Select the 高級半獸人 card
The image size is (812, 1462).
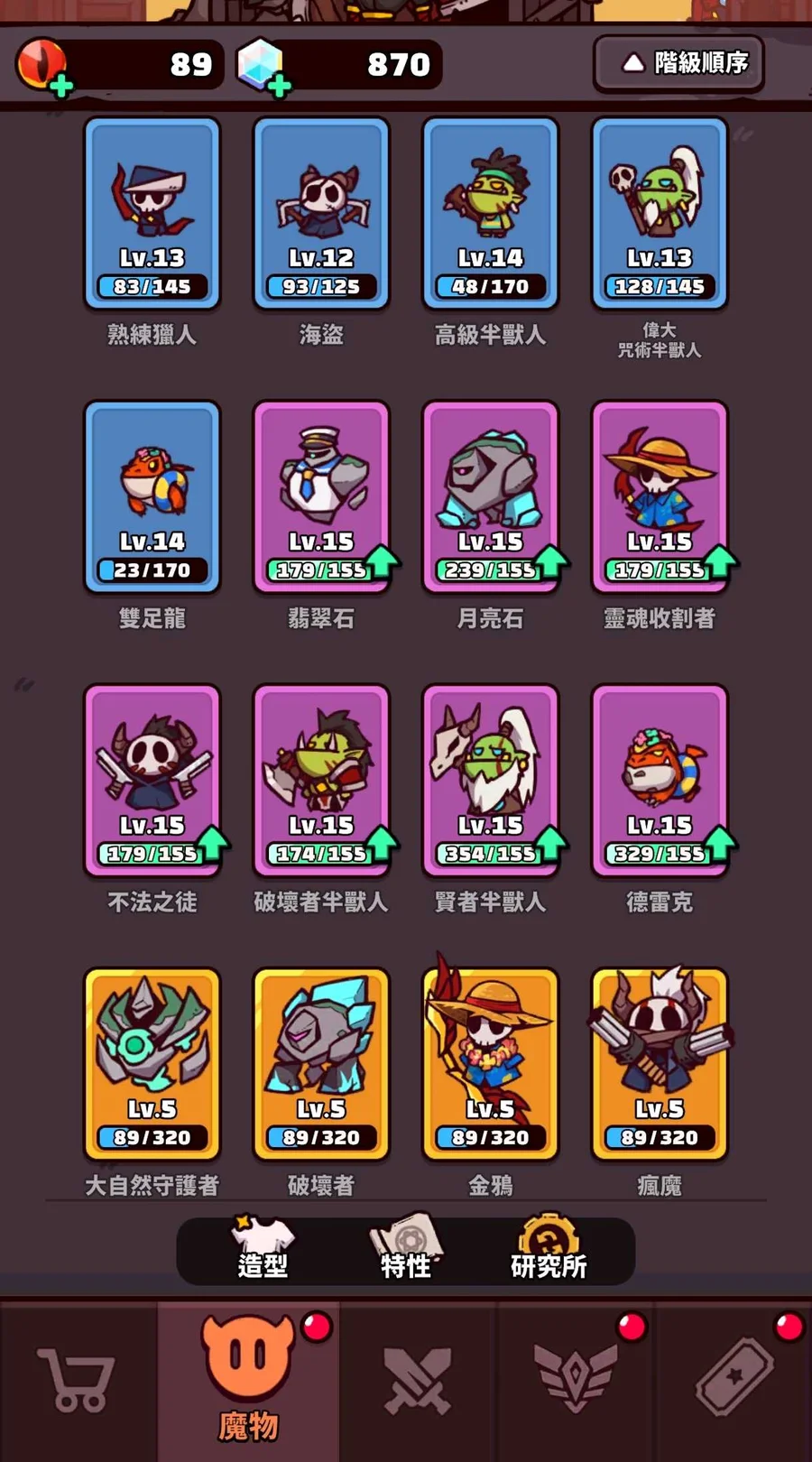point(490,214)
